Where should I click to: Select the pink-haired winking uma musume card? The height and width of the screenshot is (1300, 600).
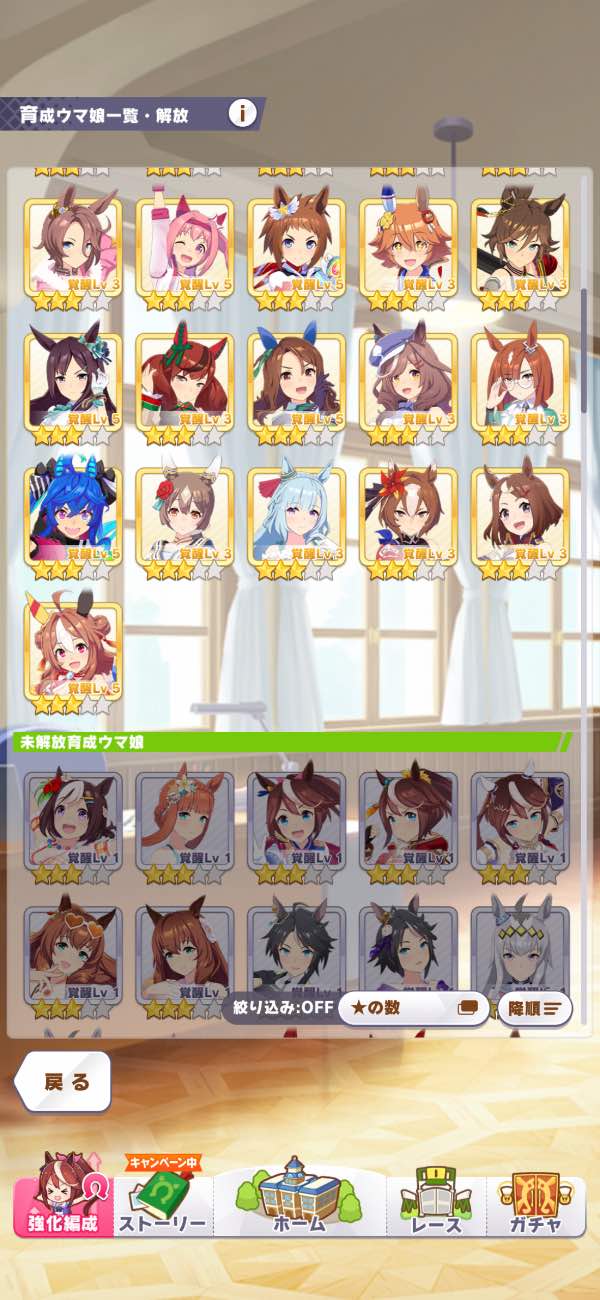[x=185, y=247]
